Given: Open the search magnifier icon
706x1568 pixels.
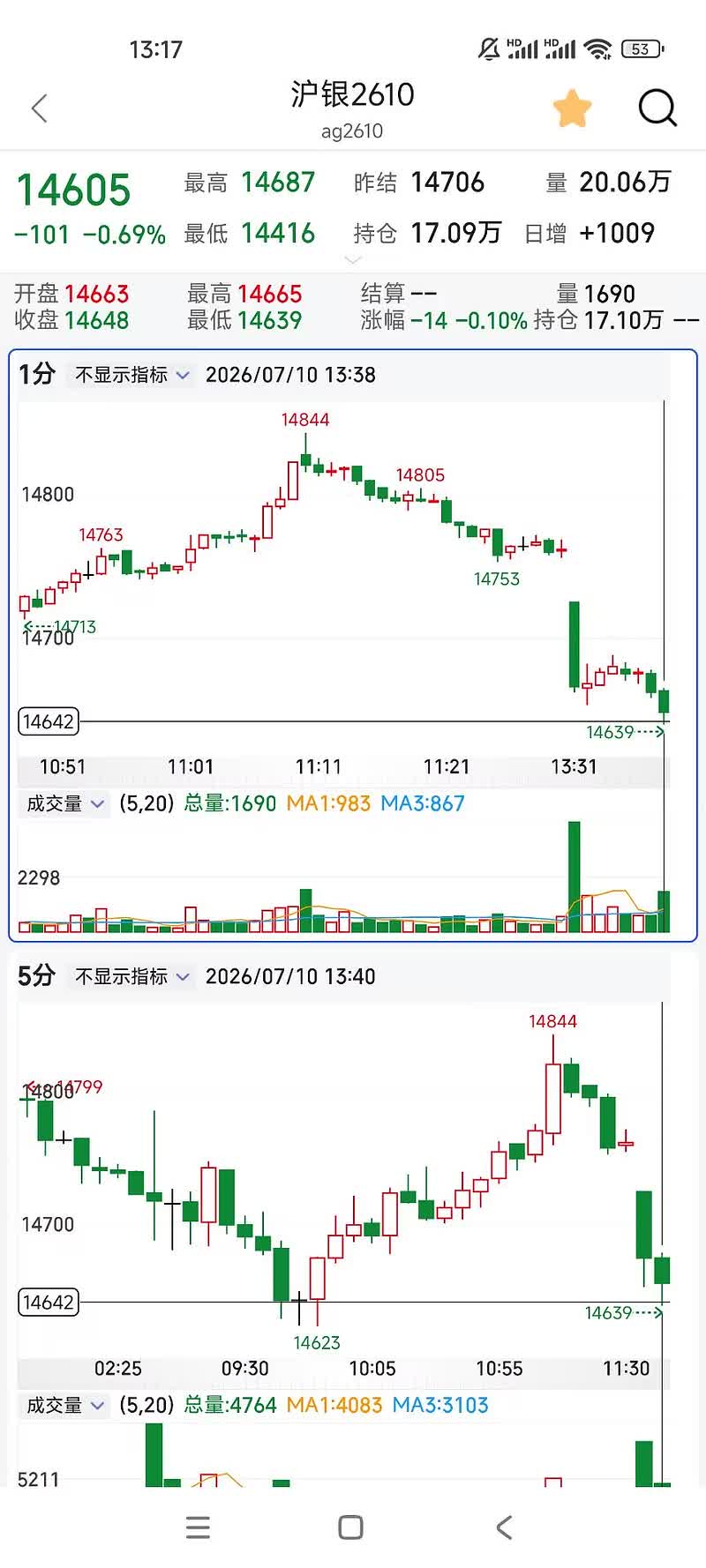Looking at the screenshot, I should (x=657, y=108).
